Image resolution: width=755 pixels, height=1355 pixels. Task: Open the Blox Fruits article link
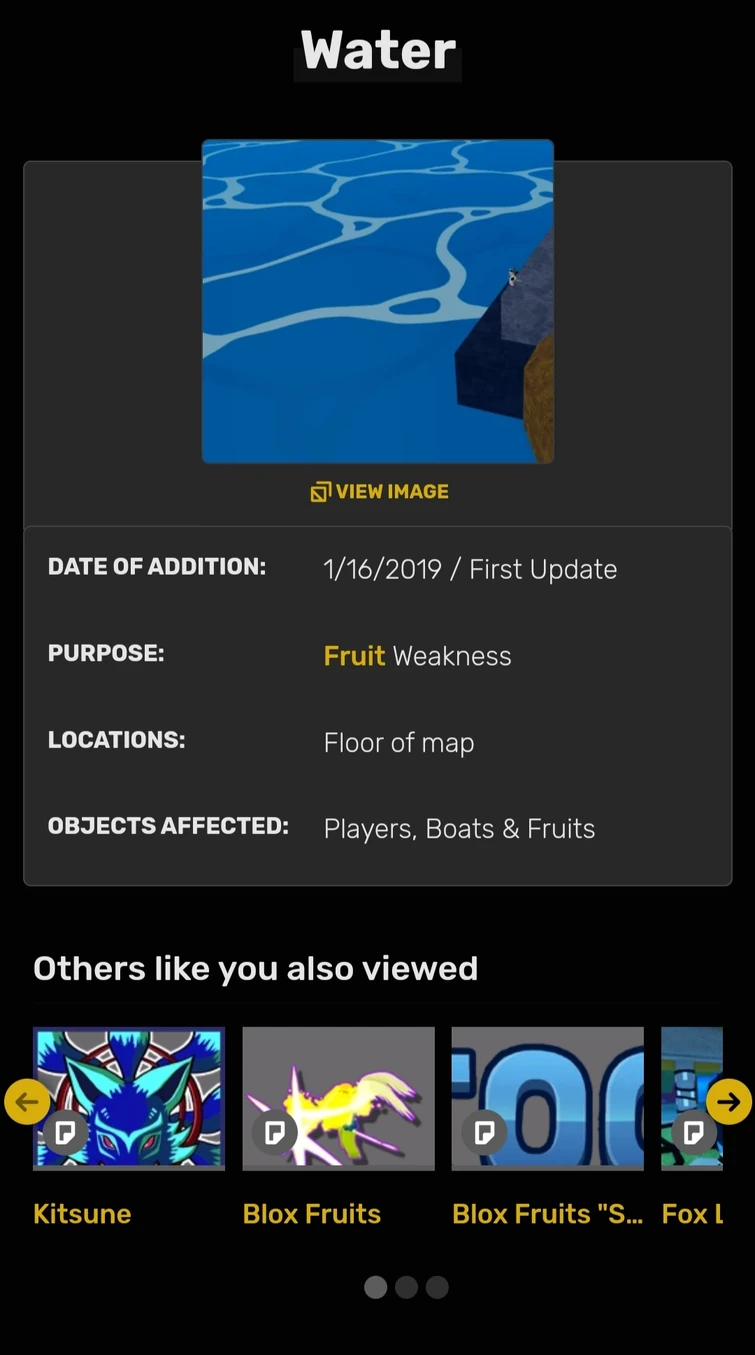coord(311,1213)
